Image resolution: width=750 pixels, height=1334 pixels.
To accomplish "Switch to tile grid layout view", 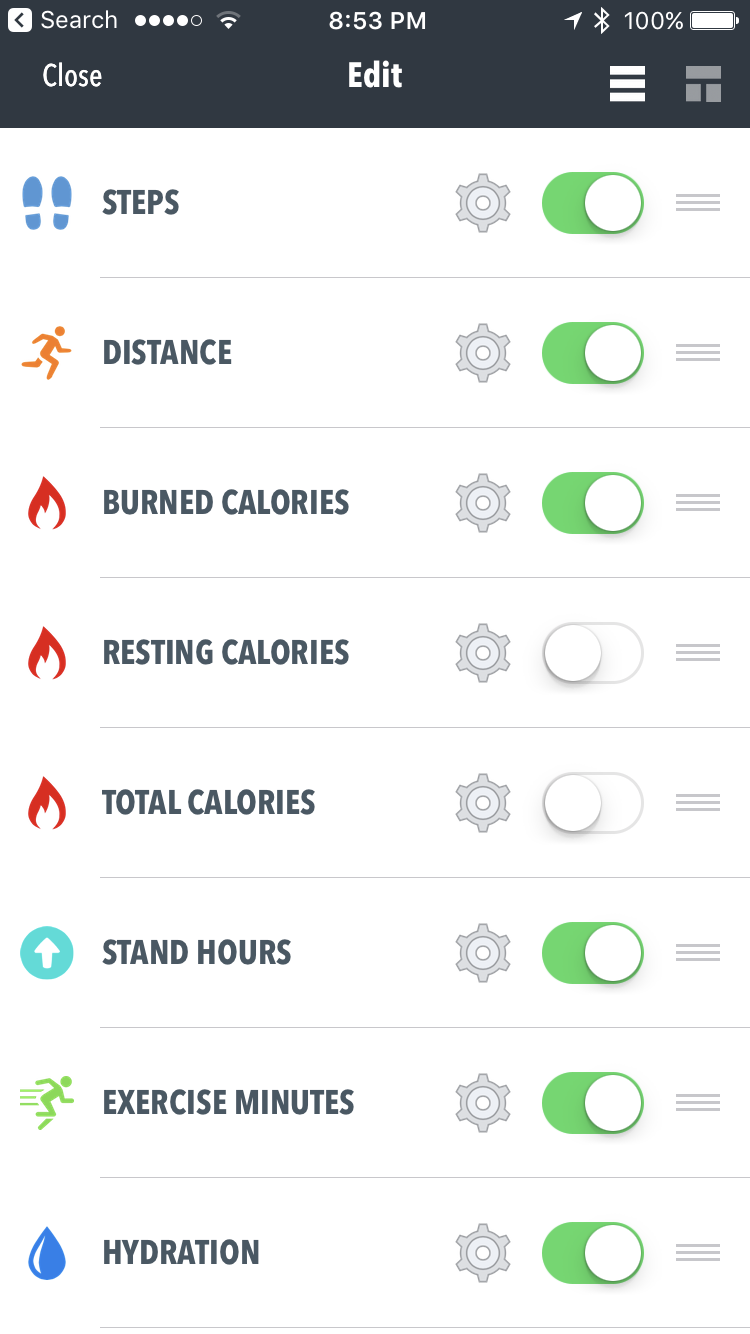I will tap(703, 84).
